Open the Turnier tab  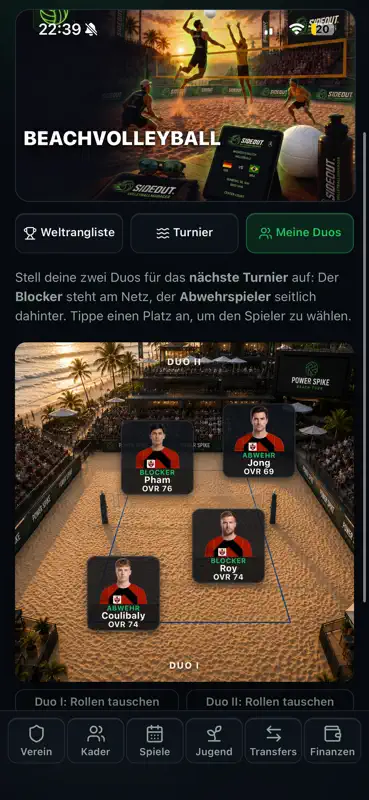point(184,233)
